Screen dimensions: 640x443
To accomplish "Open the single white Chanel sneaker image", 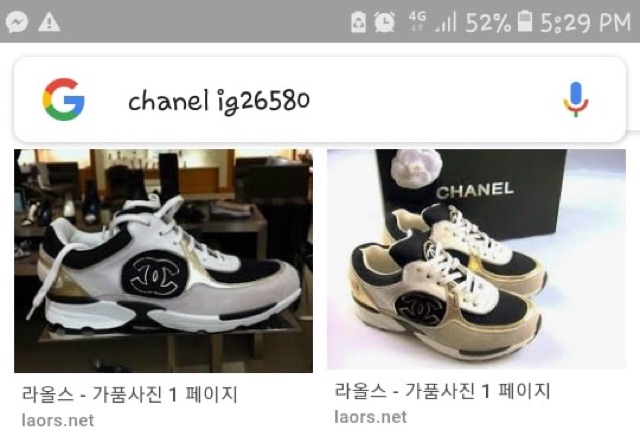I will coord(163,260).
